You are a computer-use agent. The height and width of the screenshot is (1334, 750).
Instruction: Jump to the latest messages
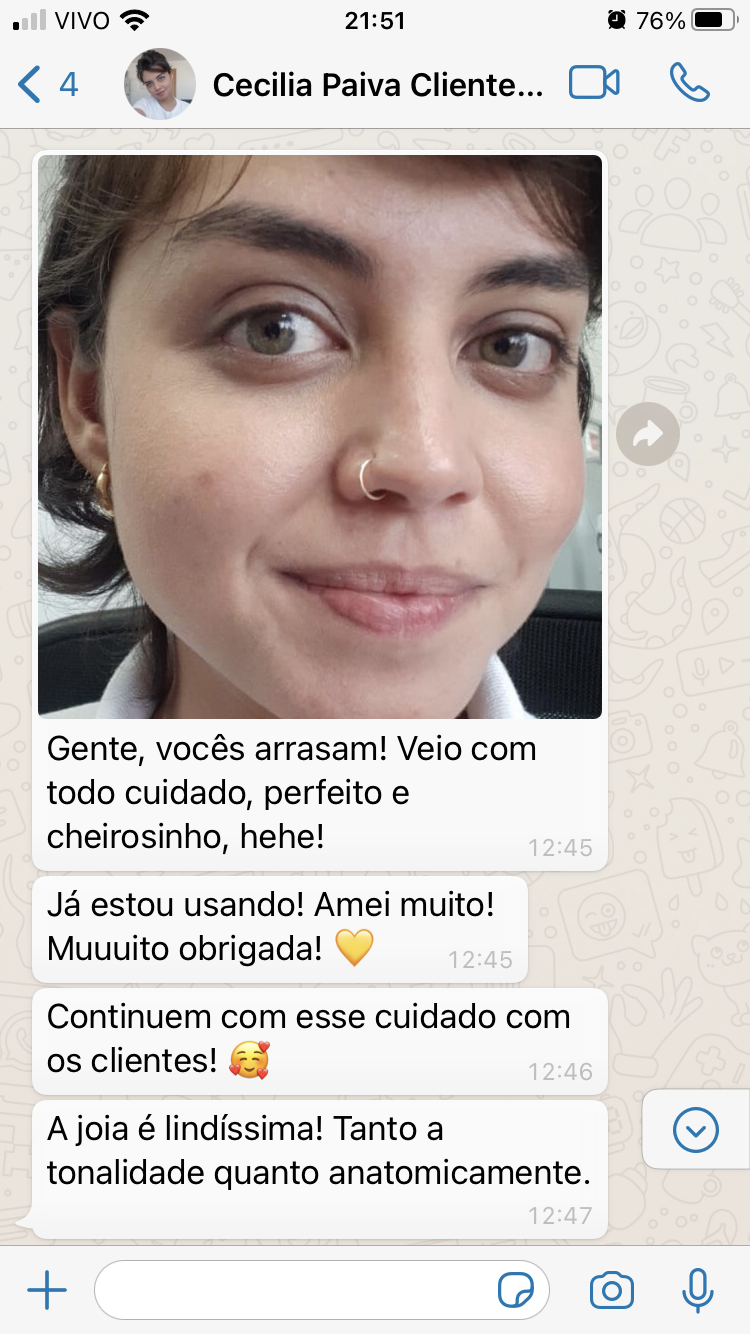tap(696, 1130)
